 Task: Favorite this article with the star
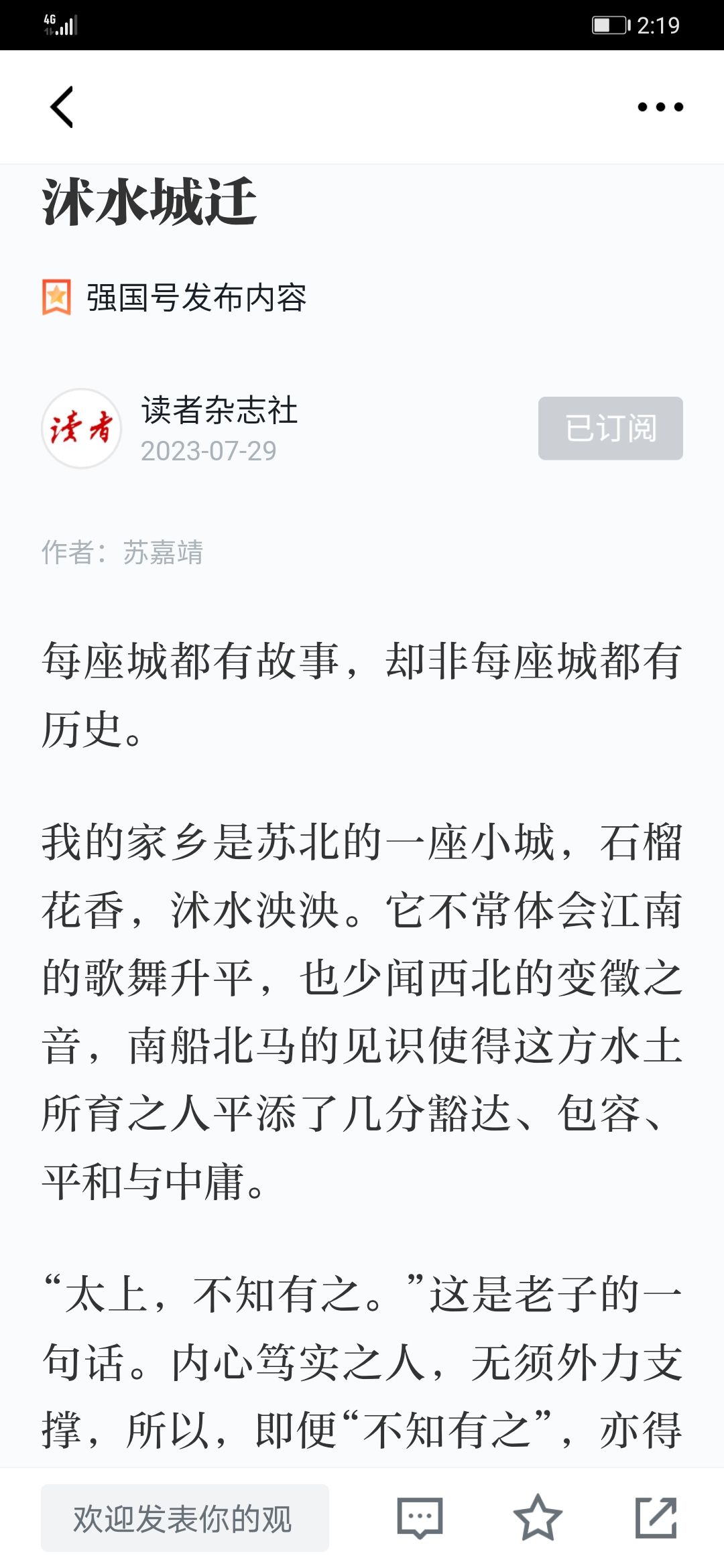pyautogui.click(x=538, y=1518)
